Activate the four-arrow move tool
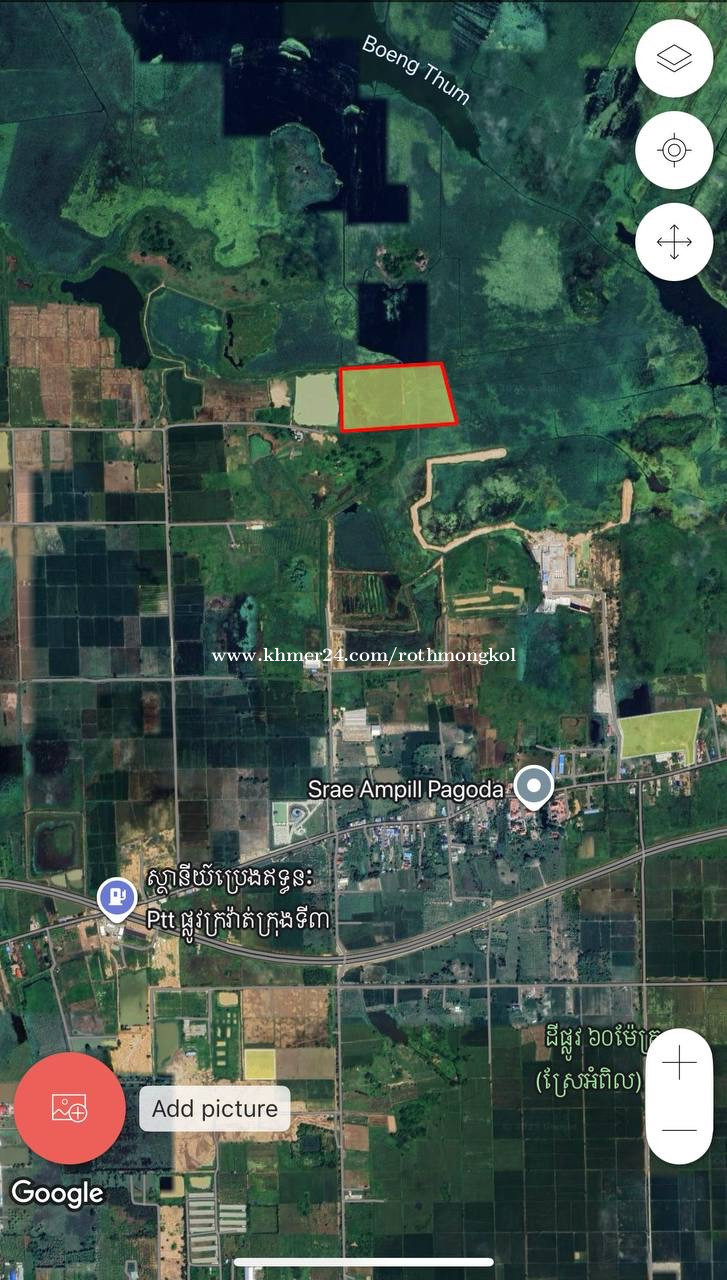This screenshot has height=1280, width=727. pyautogui.click(x=673, y=243)
